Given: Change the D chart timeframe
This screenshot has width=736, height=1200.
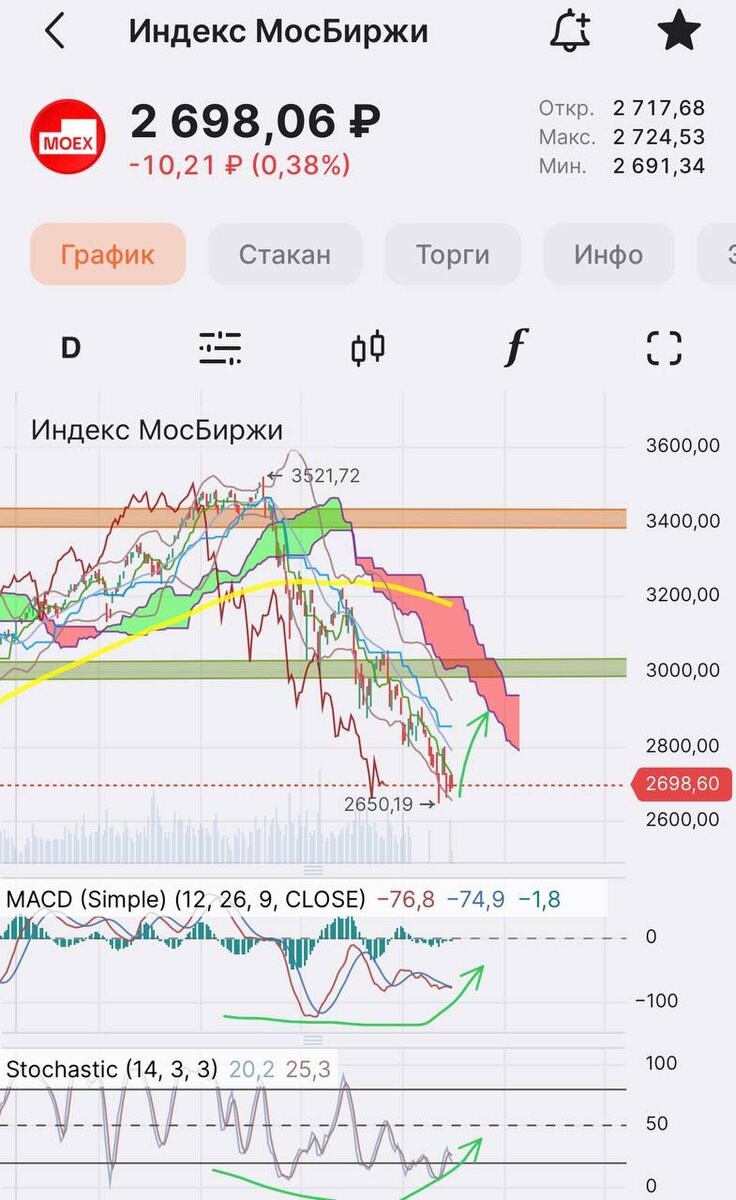Looking at the screenshot, I should 70,348.
